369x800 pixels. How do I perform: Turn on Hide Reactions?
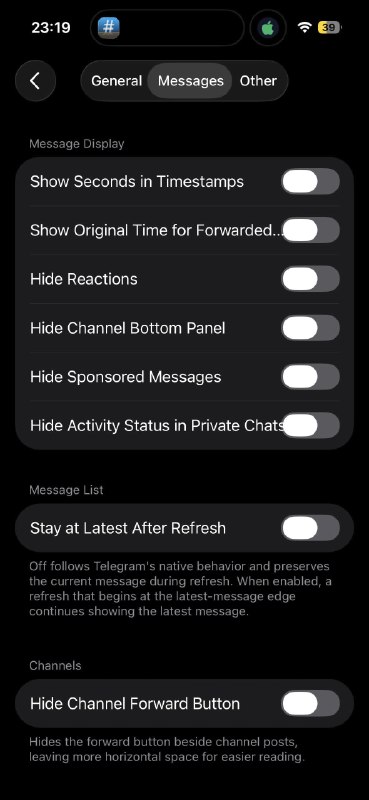click(x=310, y=279)
